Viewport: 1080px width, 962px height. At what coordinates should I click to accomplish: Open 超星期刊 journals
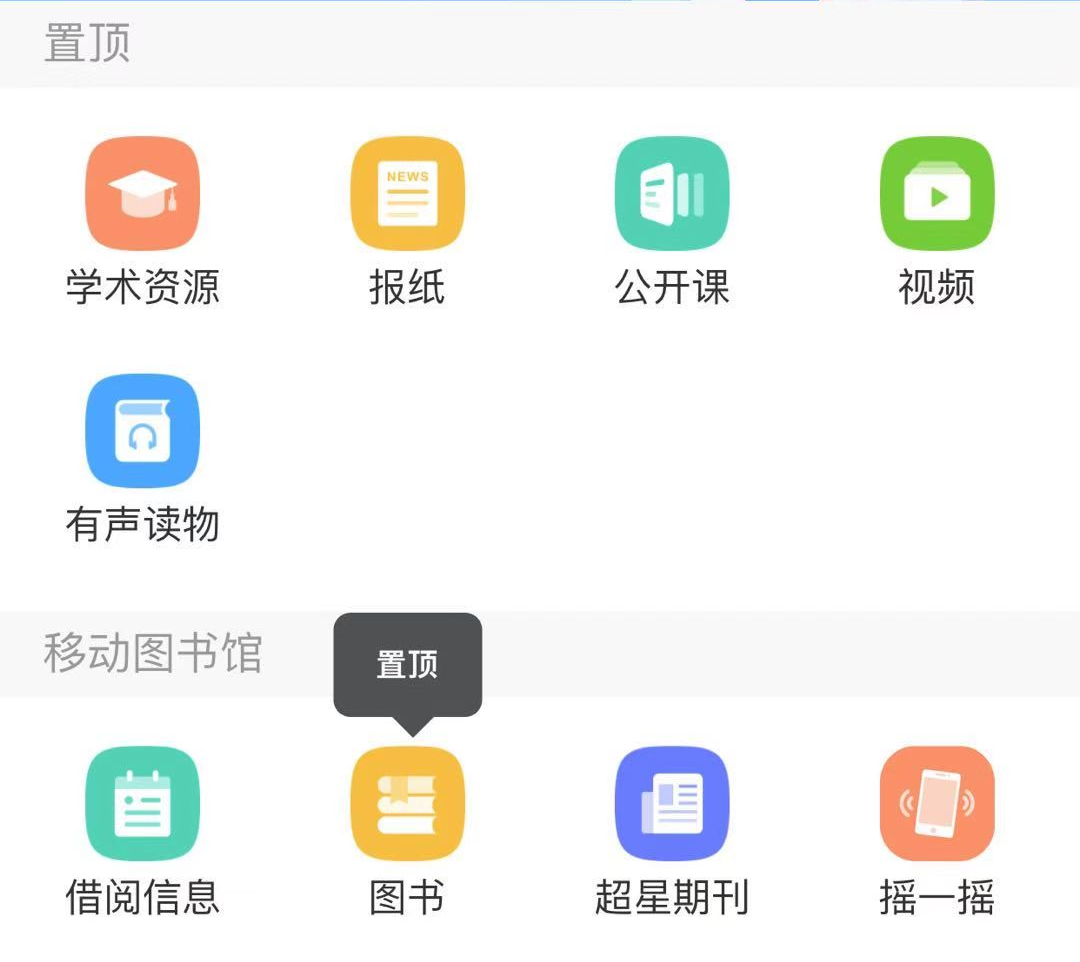click(672, 804)
